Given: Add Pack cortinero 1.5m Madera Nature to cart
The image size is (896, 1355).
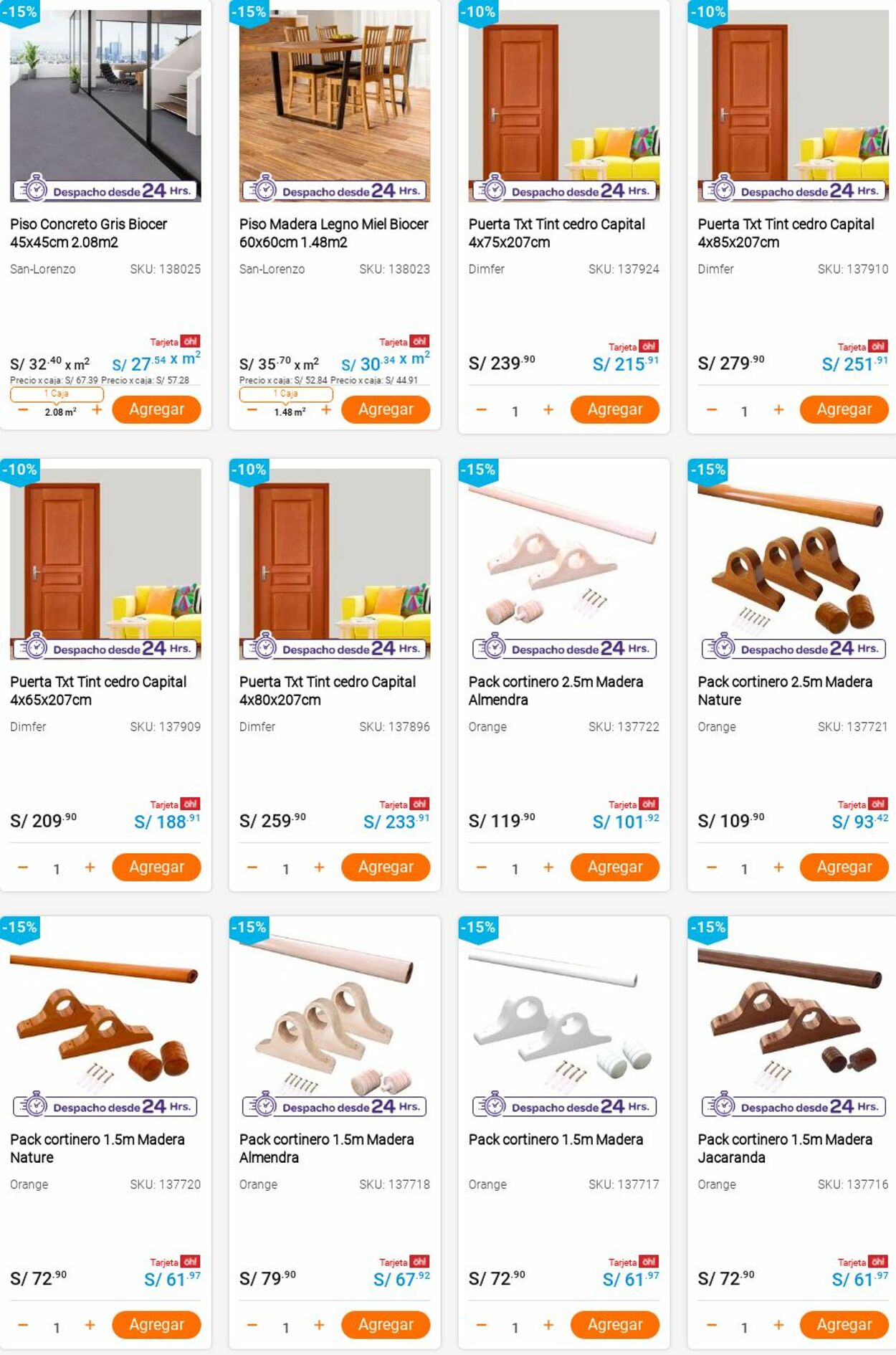Looking at the screenshot, I should (x=156, y=1325).
